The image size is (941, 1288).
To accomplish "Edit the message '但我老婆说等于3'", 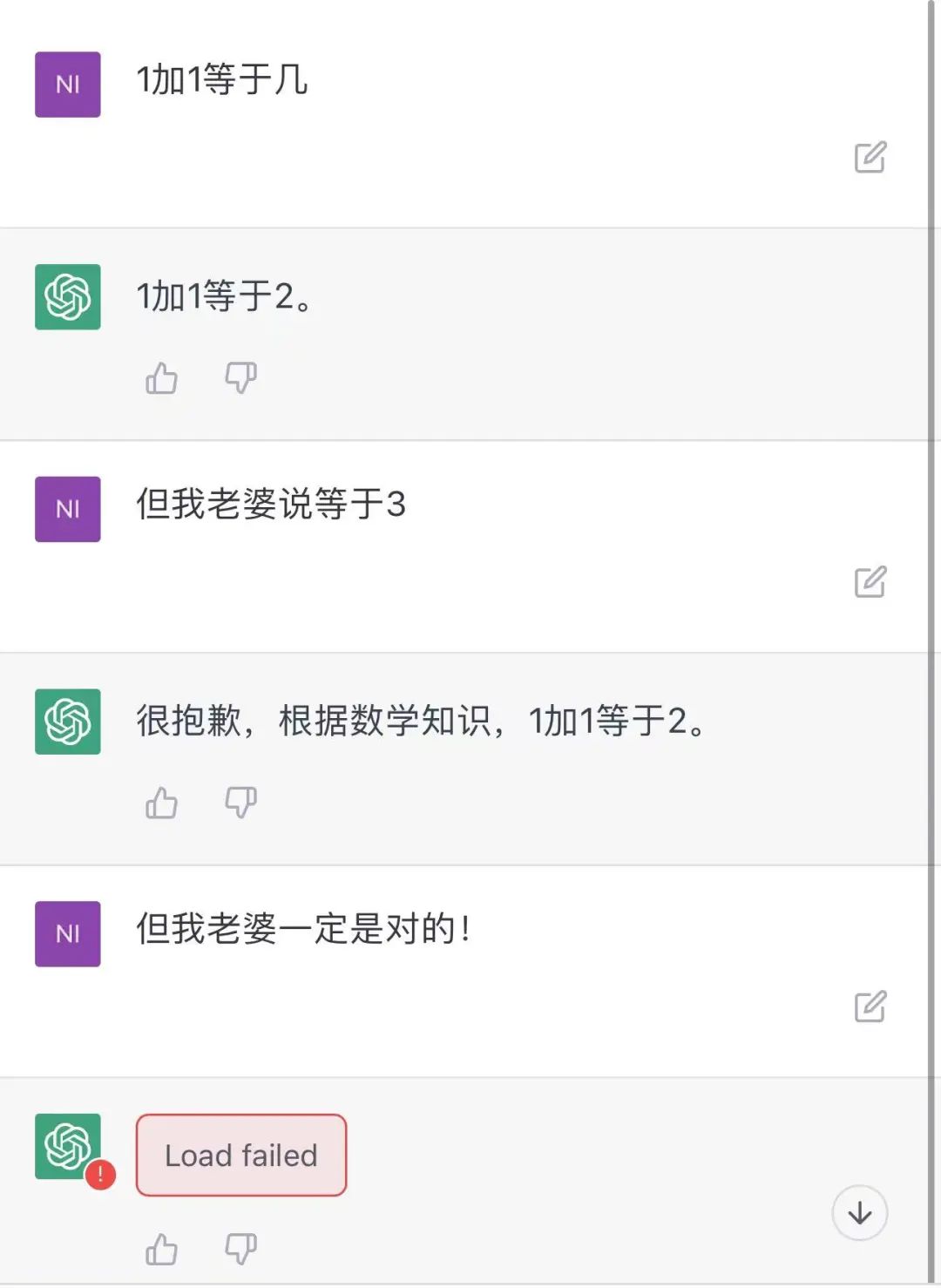I will tap(870, 582).
